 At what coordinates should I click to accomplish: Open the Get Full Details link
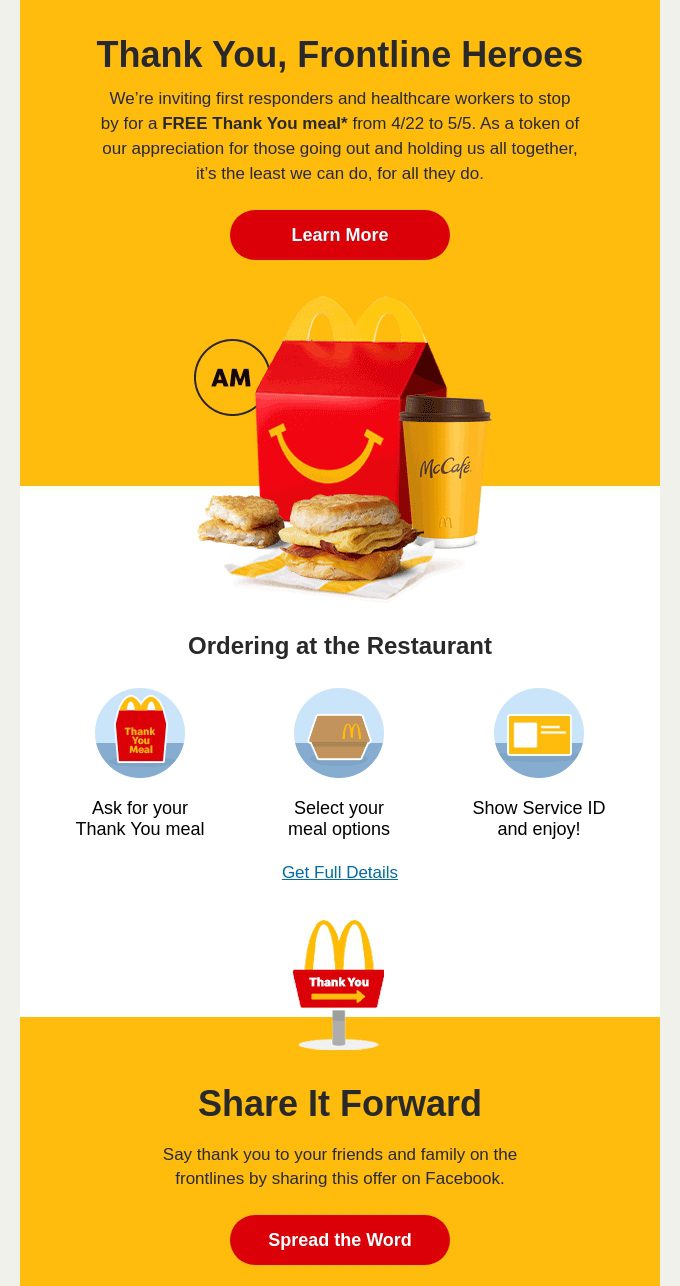tap(340, 872)
